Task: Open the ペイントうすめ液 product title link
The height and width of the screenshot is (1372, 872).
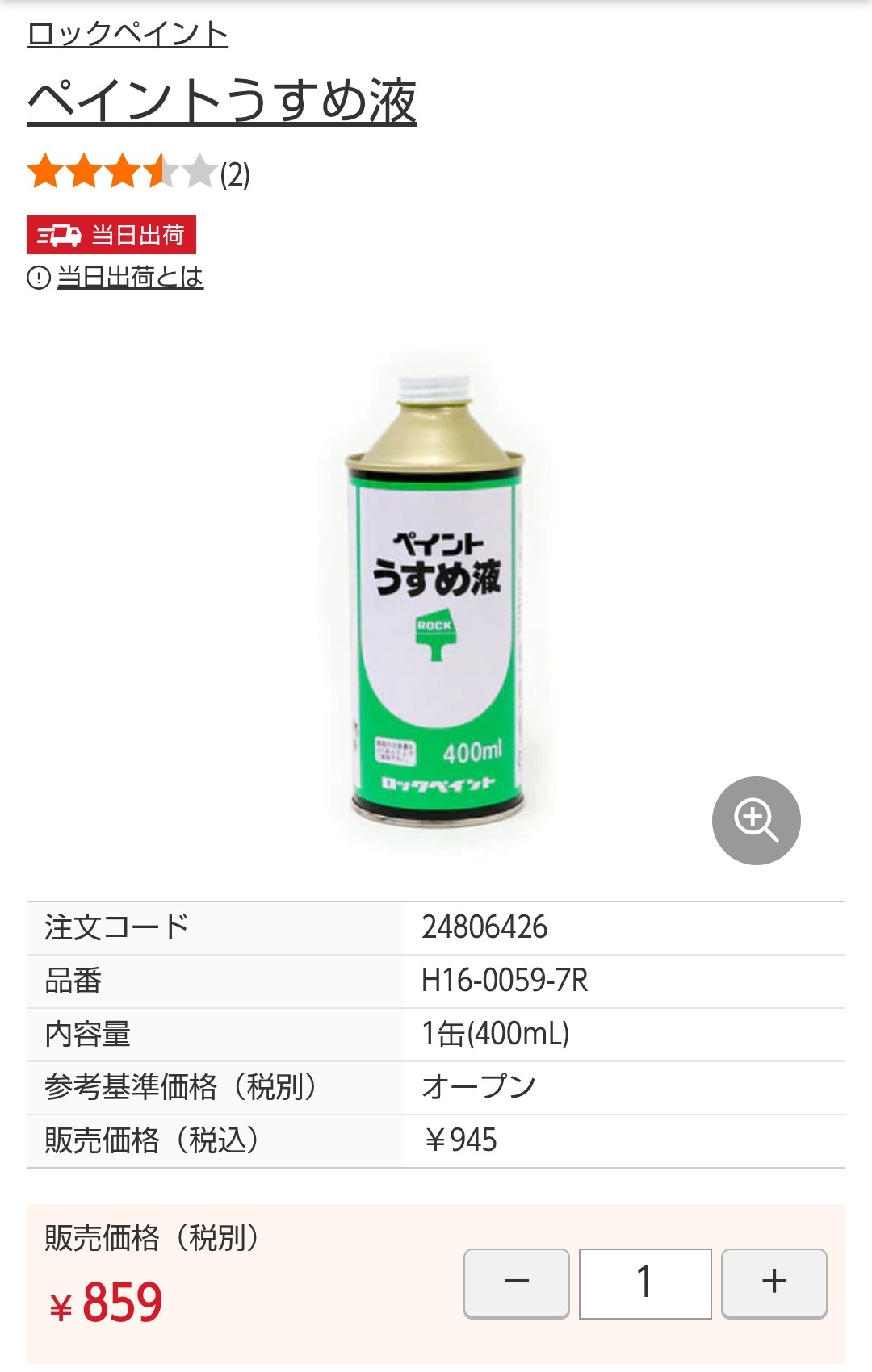Action: tap(222, 101)
